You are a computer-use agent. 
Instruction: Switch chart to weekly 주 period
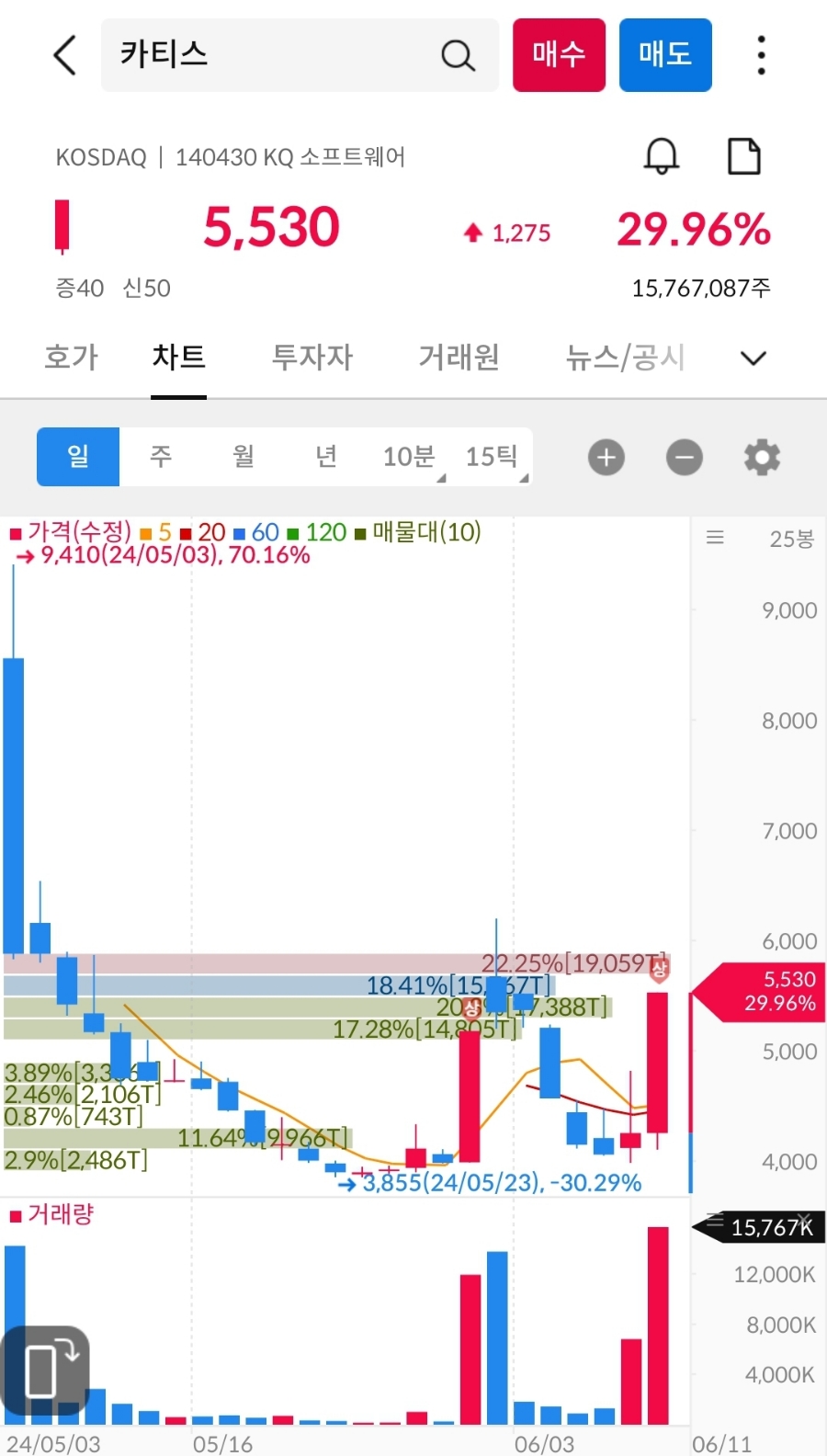click(x=161, y=456)
